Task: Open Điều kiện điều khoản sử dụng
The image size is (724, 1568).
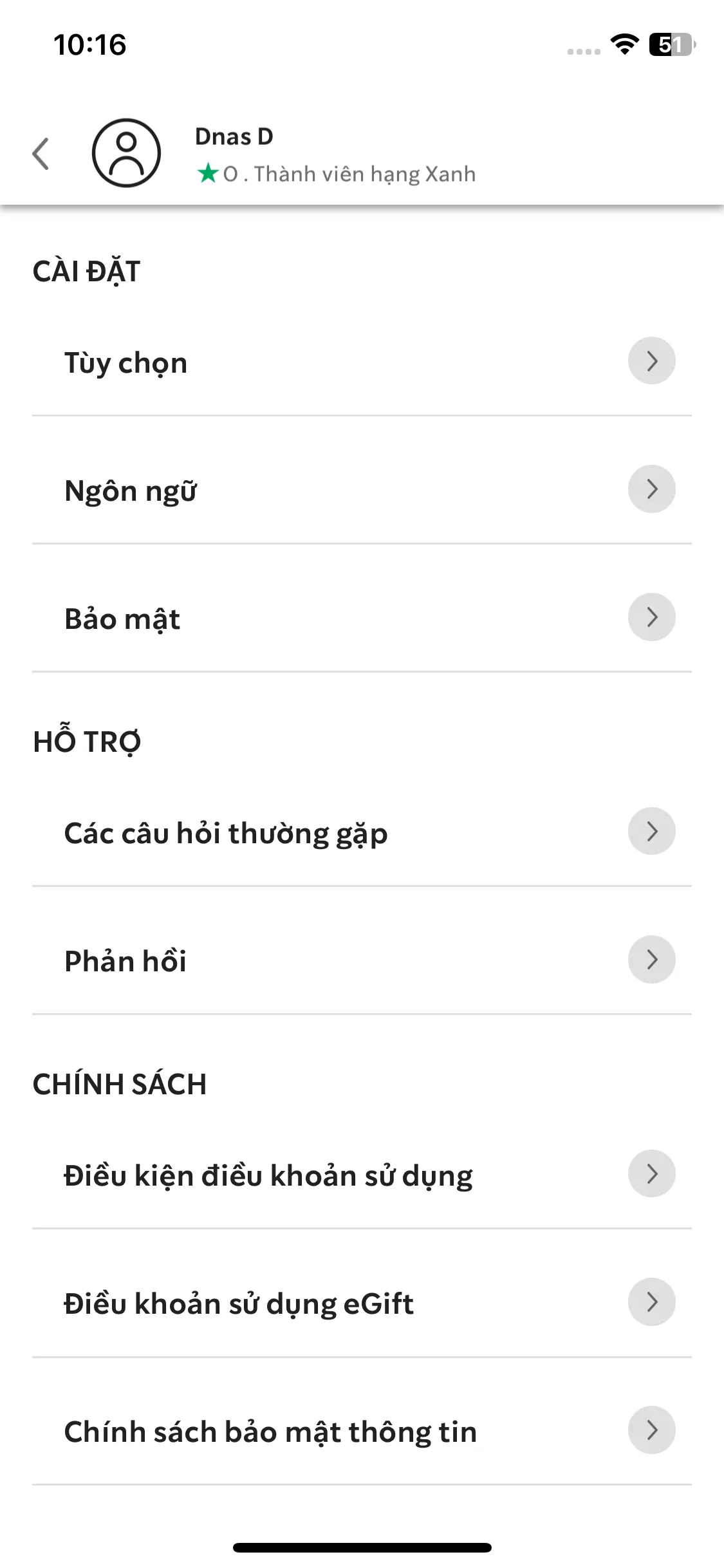Action: click(x=362, y=1175)
